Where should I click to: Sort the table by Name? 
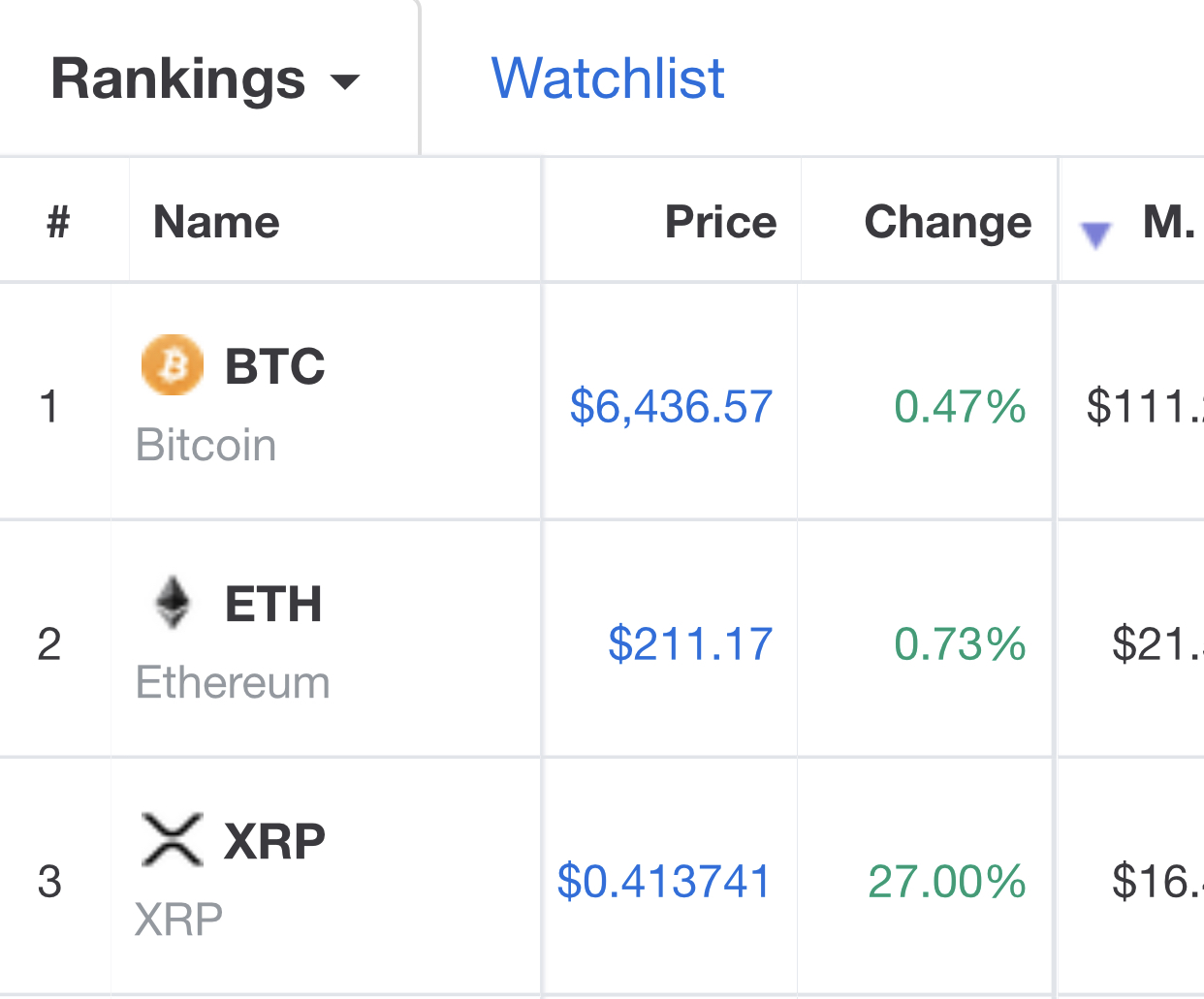click(x=217, y=222)
